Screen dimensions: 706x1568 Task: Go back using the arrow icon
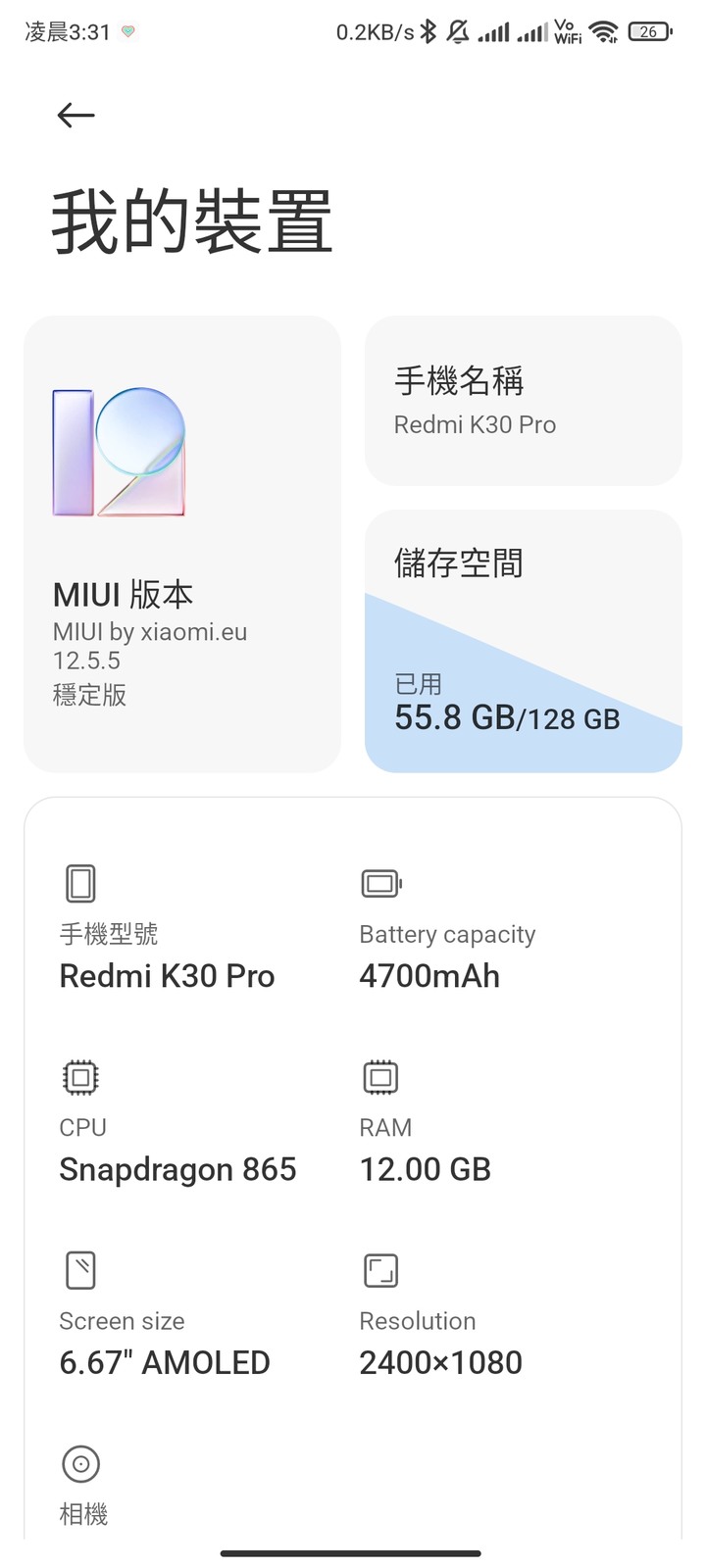pyautogui.click(x=76, y=116)
